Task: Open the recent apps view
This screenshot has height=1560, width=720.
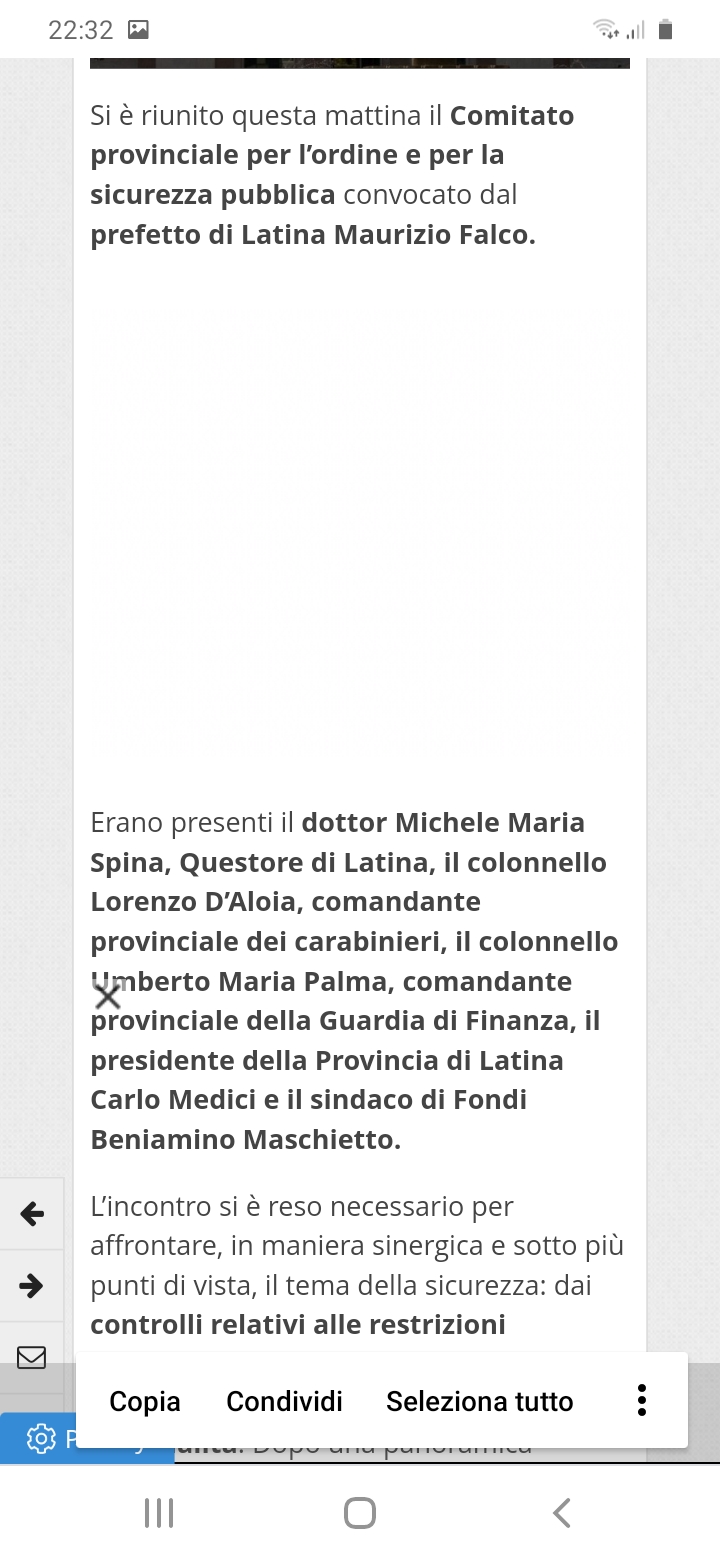Action: click(x=159, y=1512)
